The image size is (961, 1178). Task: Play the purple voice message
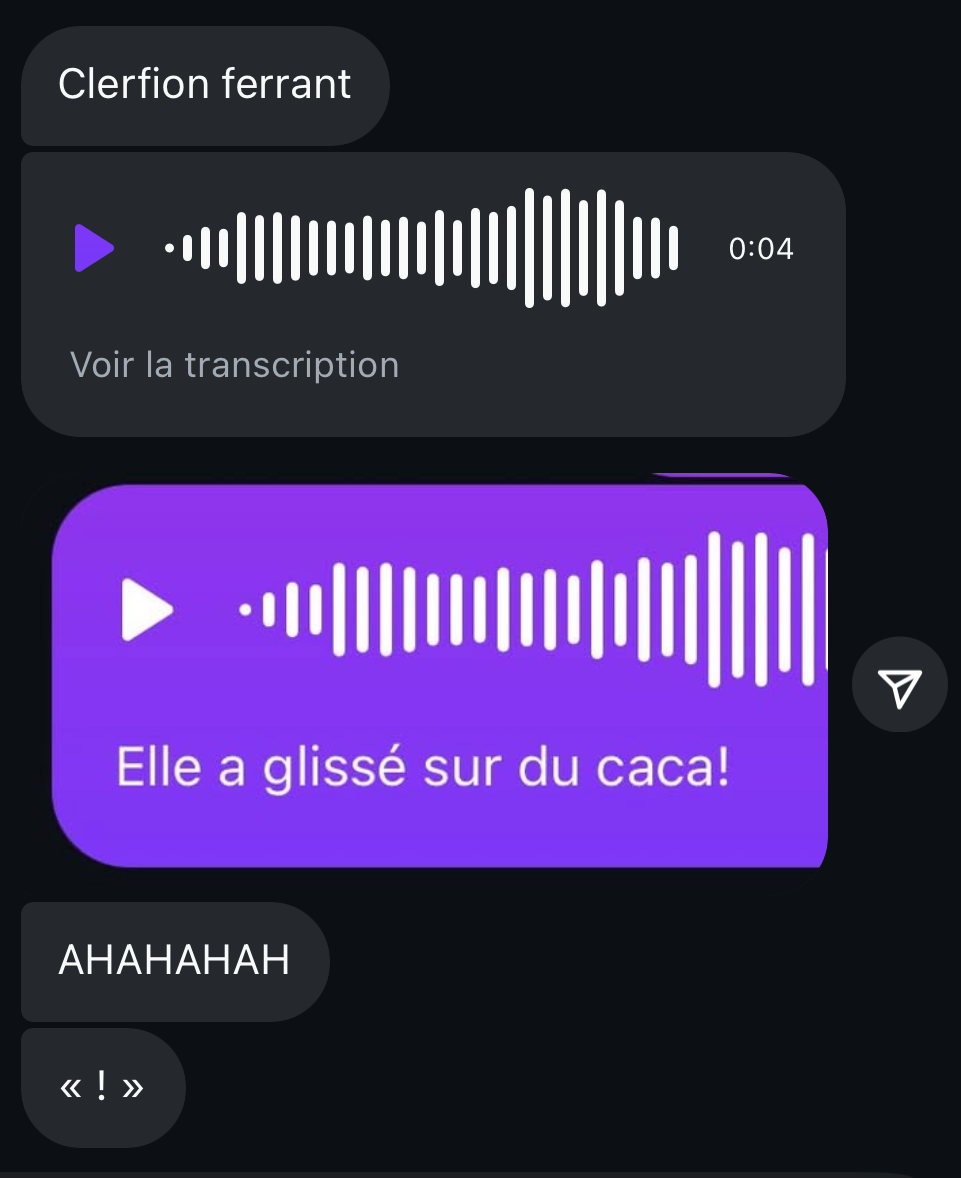pyautogui.click(x=146, y=608)
